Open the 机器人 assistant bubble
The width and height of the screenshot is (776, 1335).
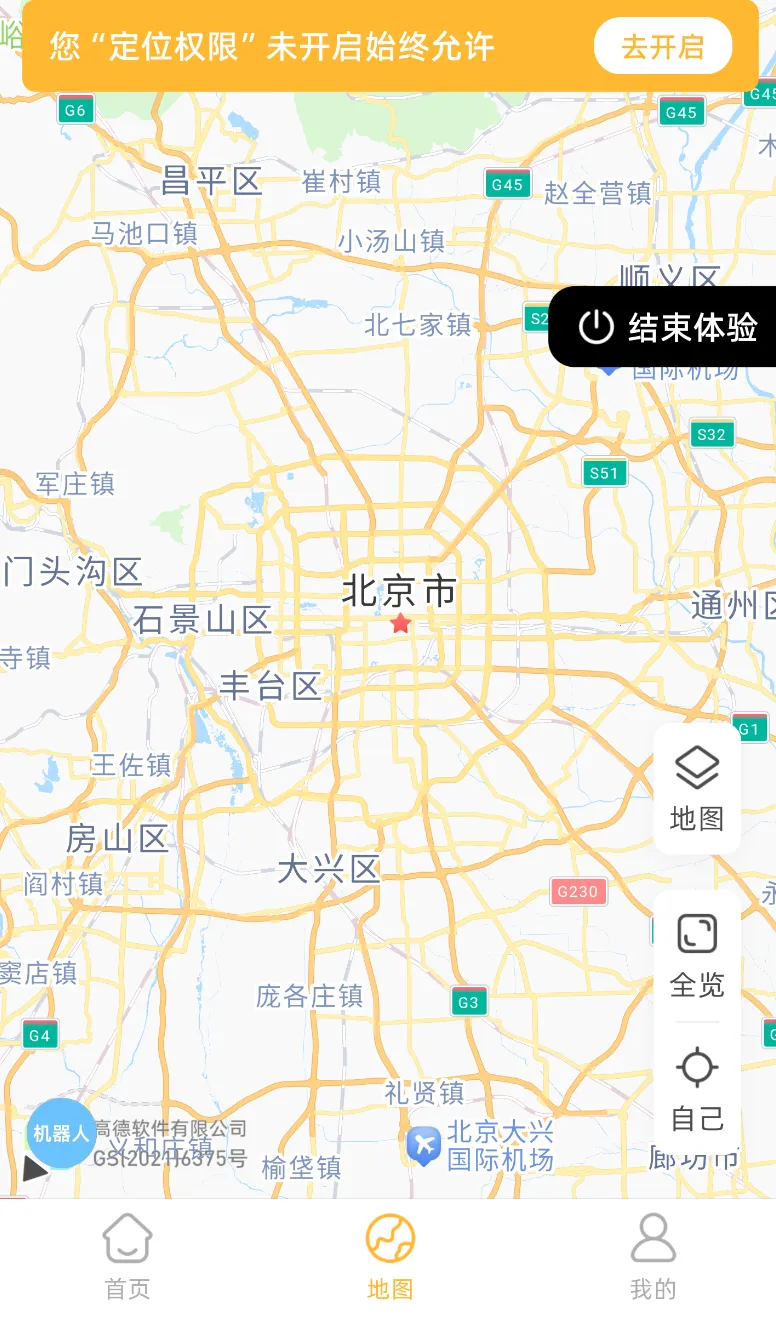point(61,1133)
